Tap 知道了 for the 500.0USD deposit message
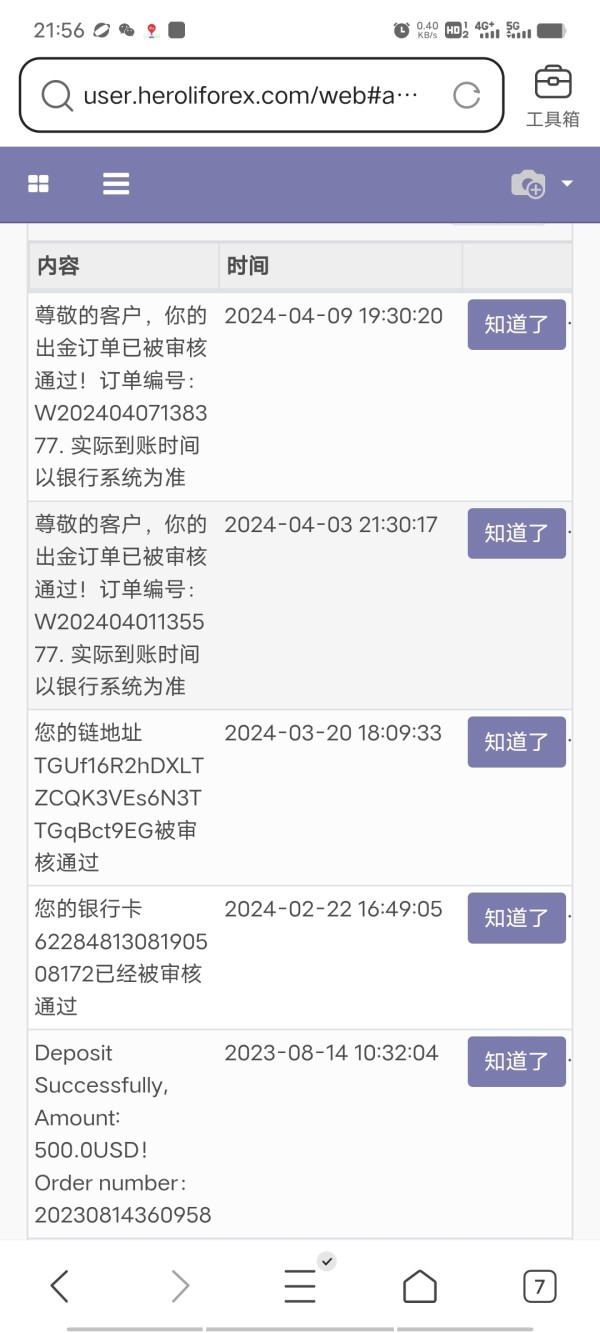The image size is (600, 1333). point(517,1062)
